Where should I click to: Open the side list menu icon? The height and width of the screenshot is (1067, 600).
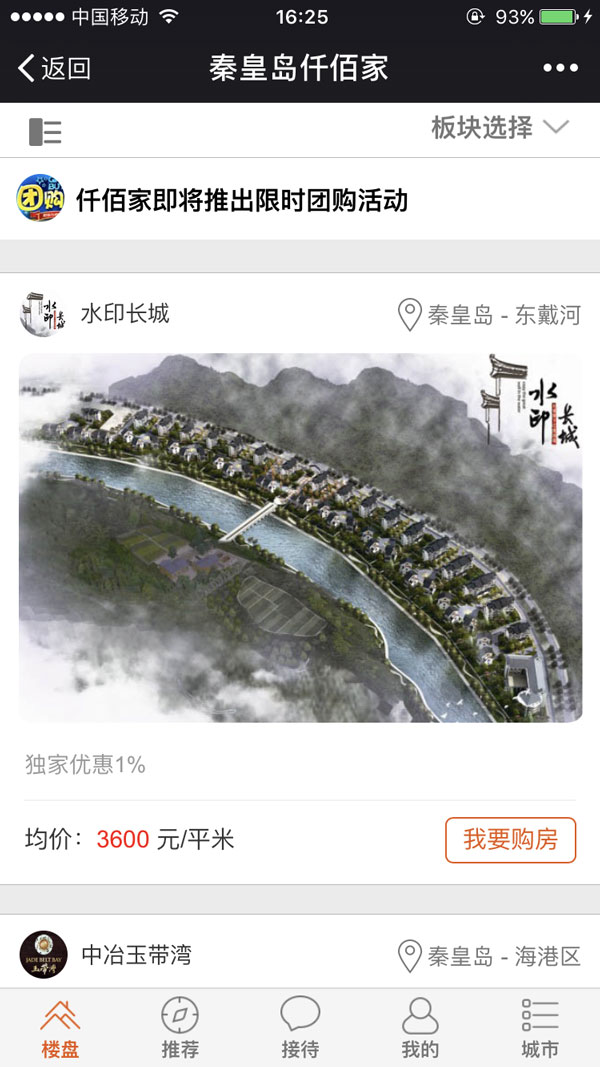45,131
